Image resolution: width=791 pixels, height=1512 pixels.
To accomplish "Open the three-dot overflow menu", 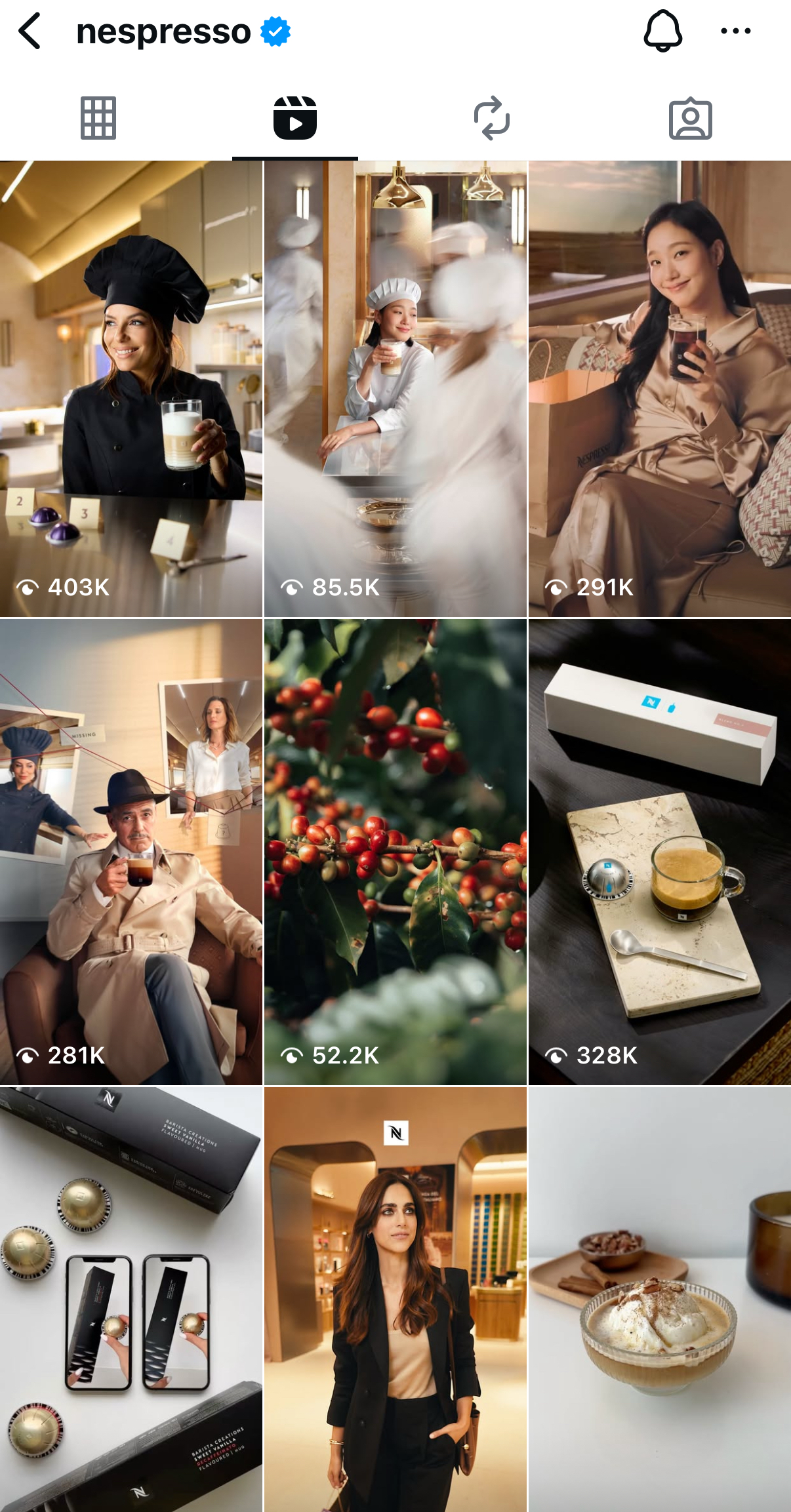I will click(735, 31).
